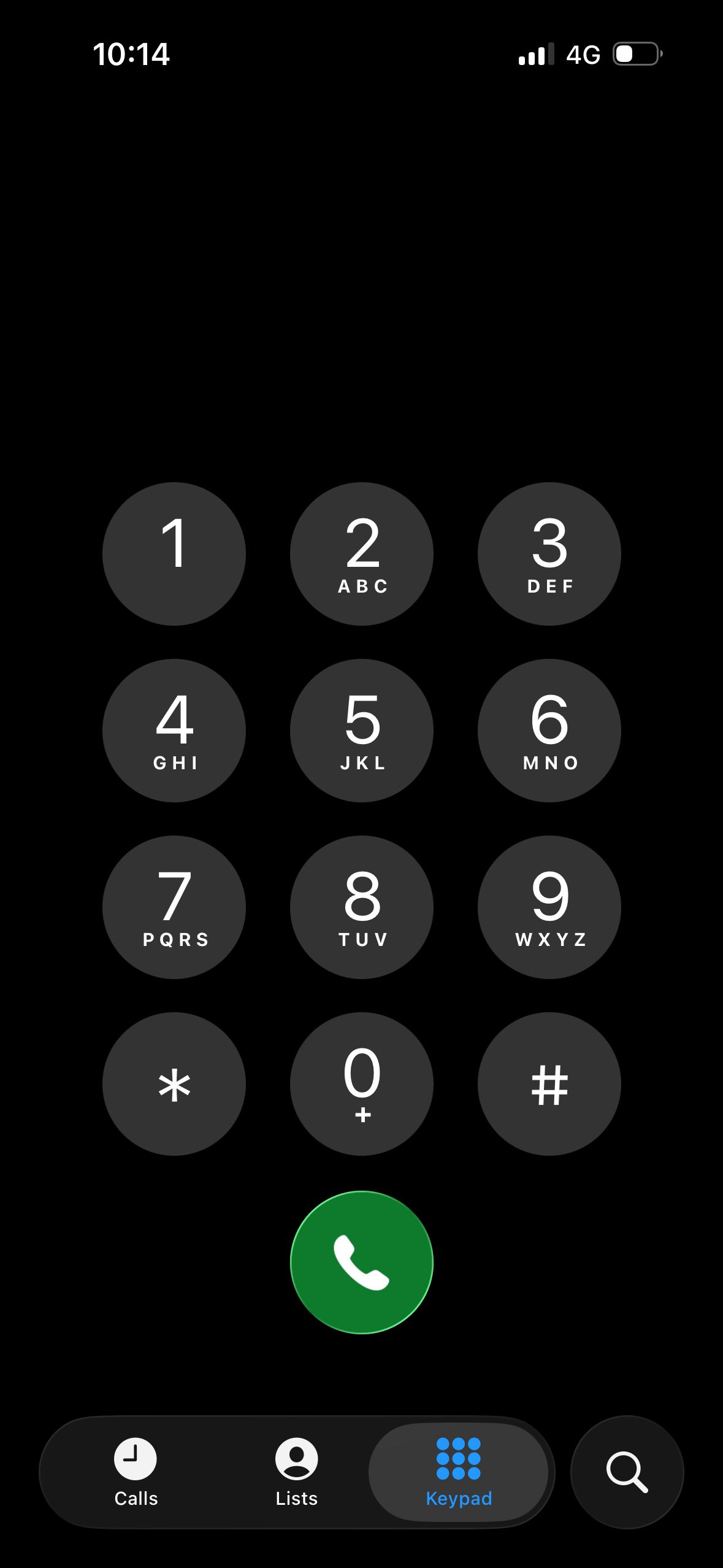
Task: Start a call with the green phone button
Action: [362, 1262]
